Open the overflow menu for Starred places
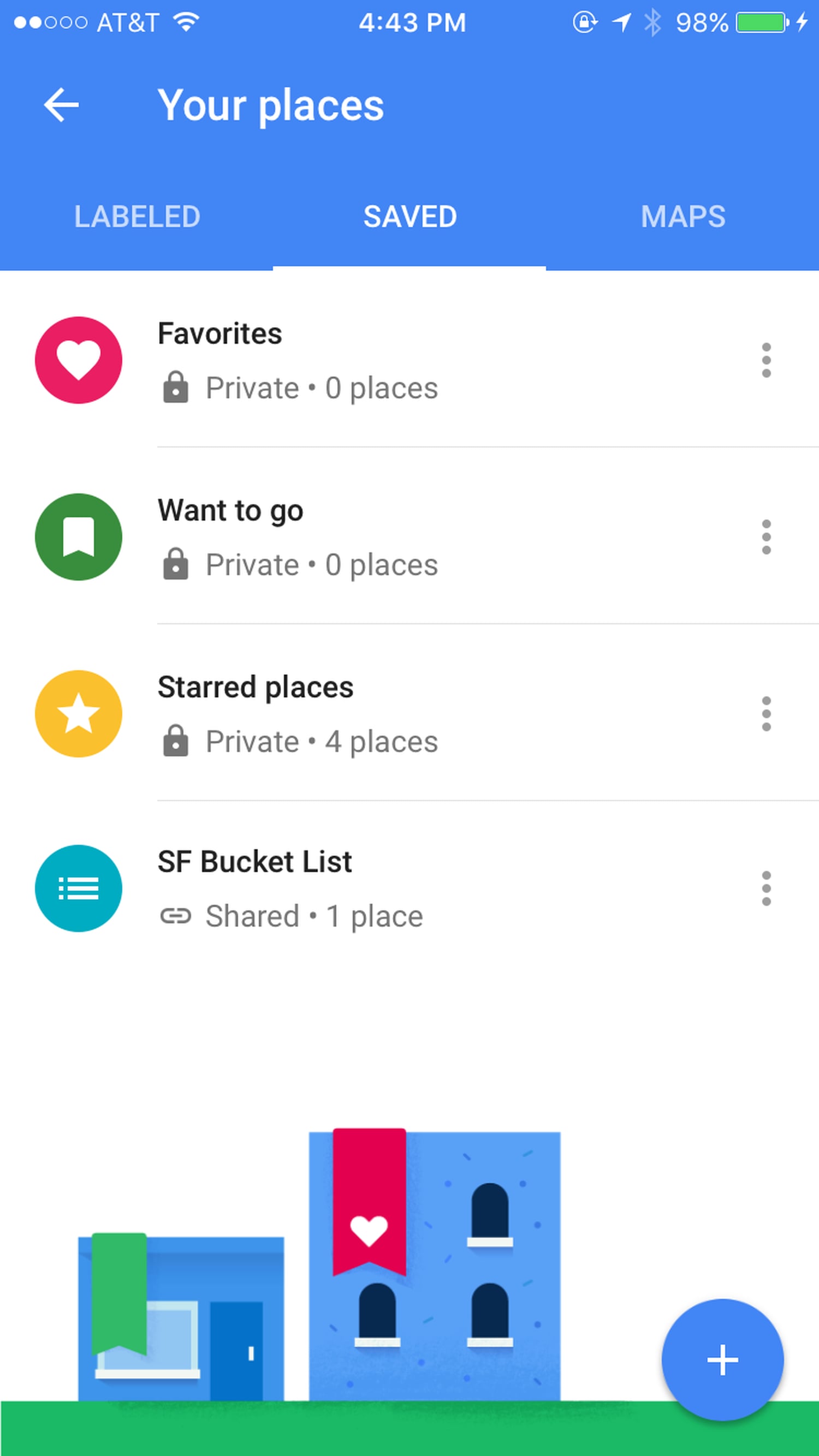 pos(766,714)
